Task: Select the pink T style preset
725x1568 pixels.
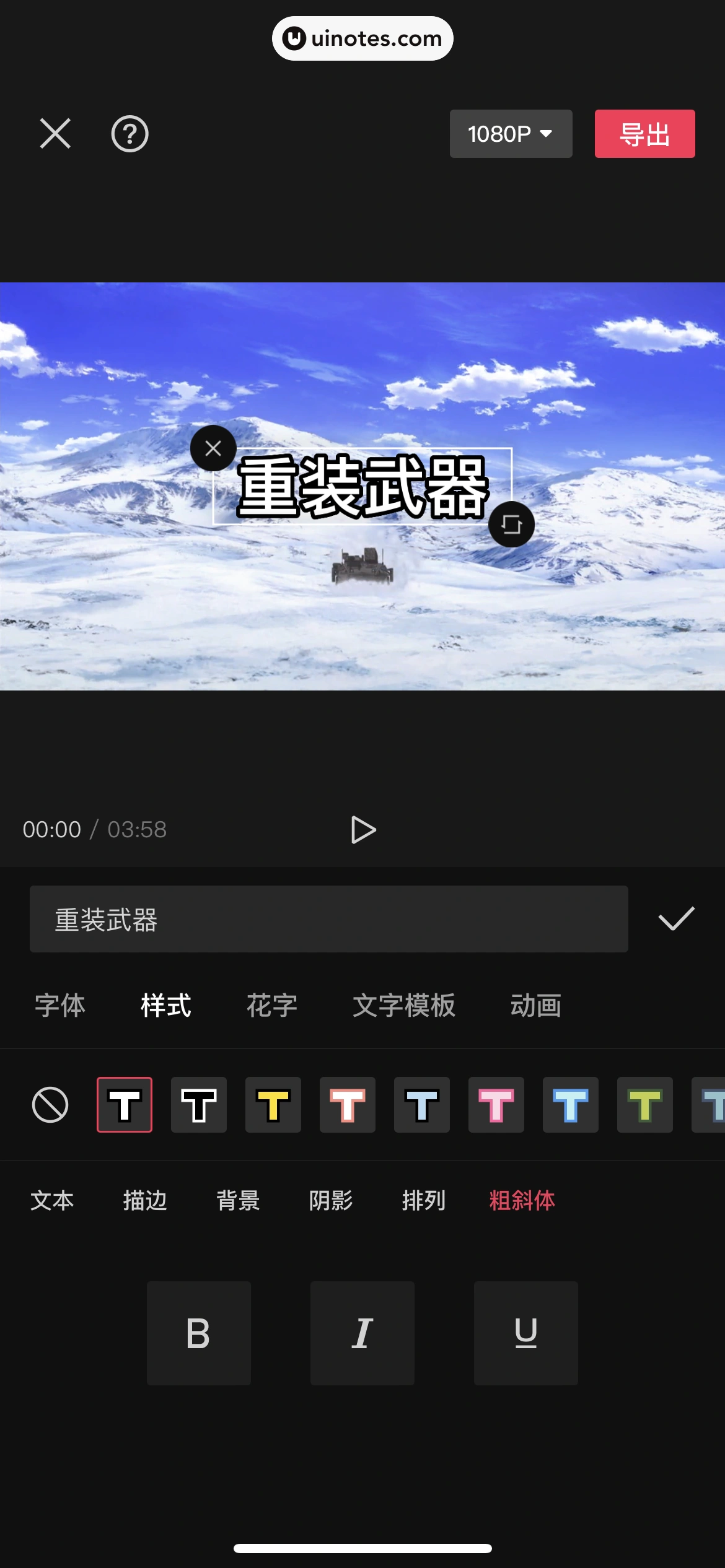Action: 496,1105
